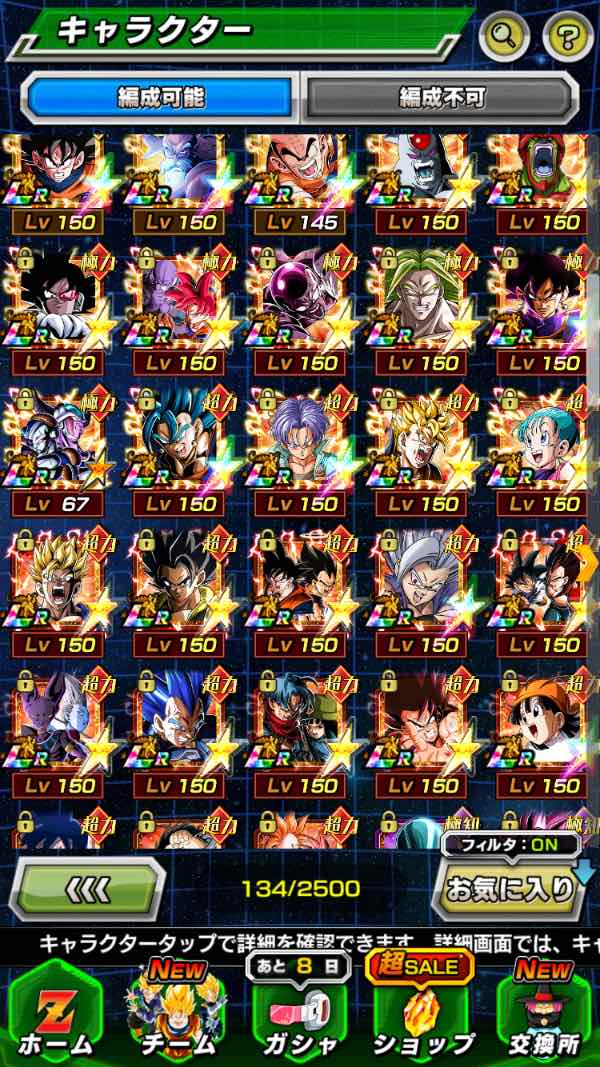Switch to the 編成可能 tab
Image resolution: width=600 pixels, height=1067 pixels.
click(x=162, y=98)
